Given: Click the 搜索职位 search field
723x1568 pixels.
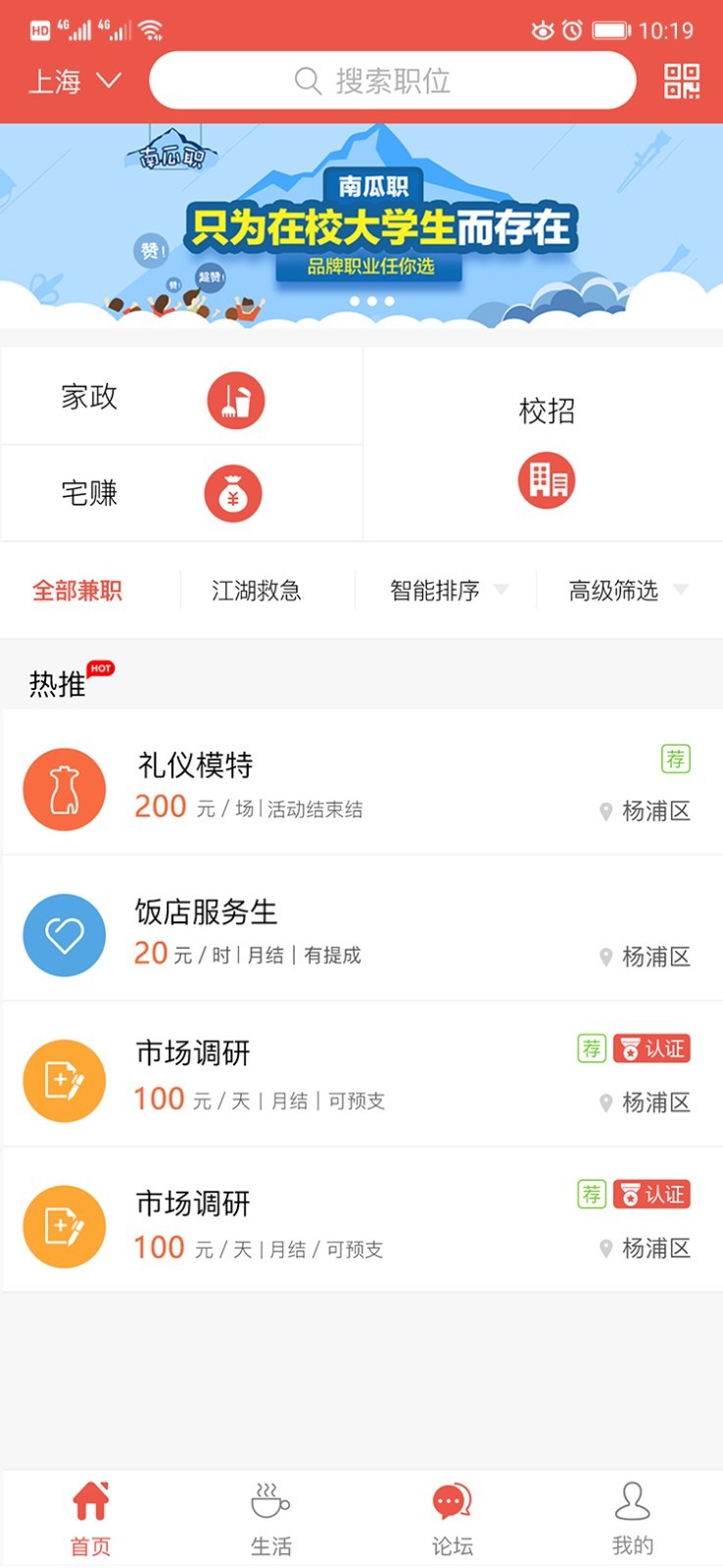Looking at the screenshot, I should [392, 80].
